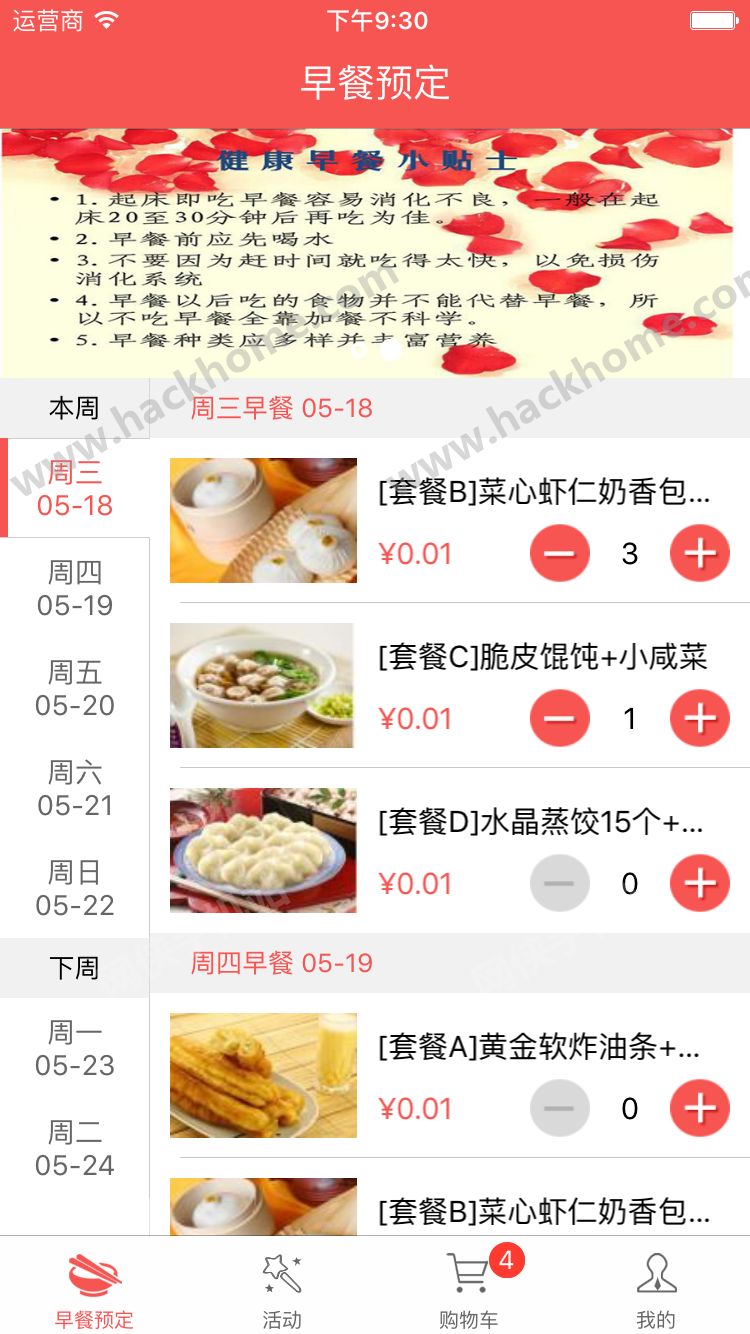
Task: Open the 购物车 shopping cart tab
Action: coord(468,1290)
